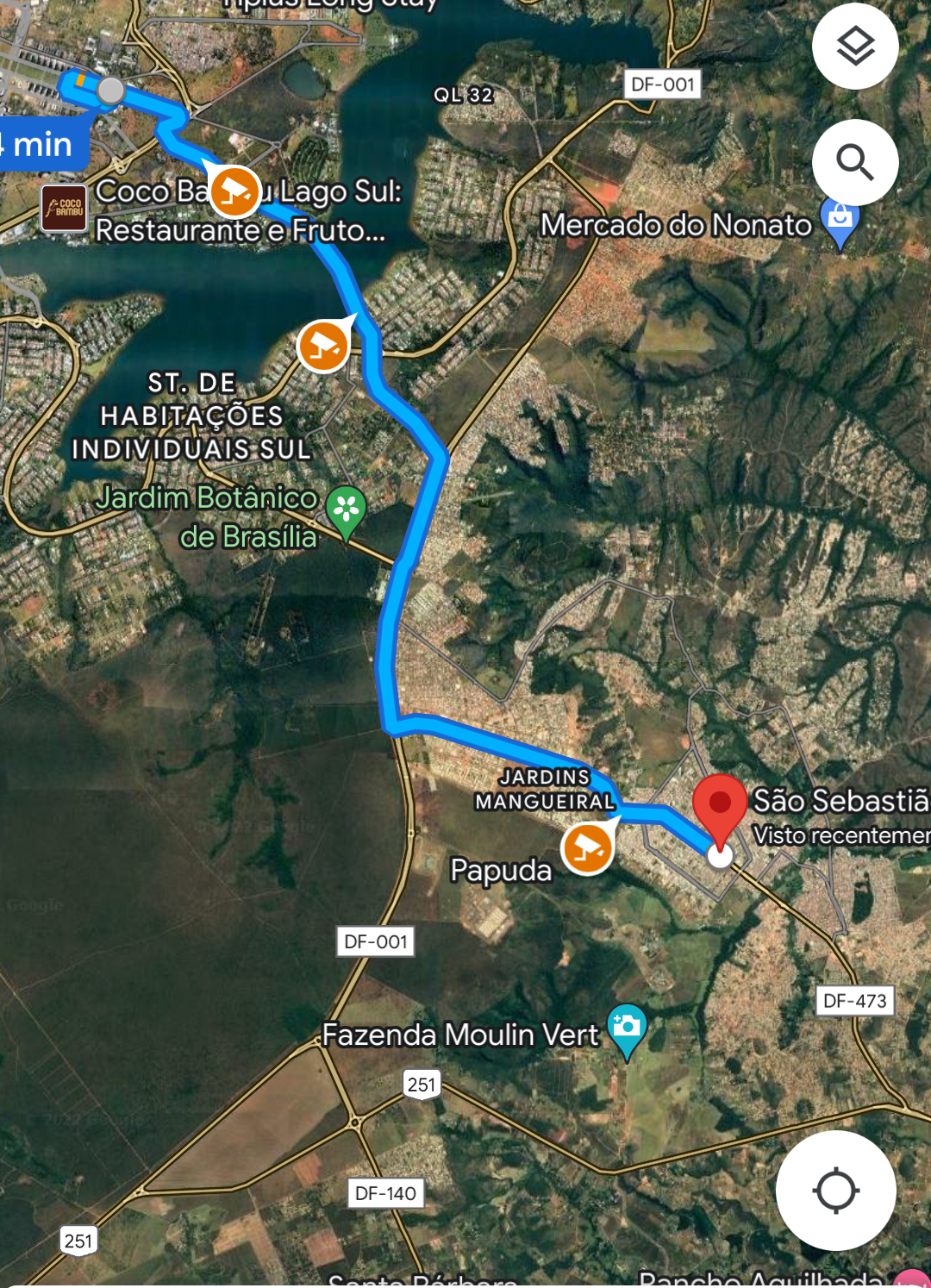Open the map layers selector
Screen dimensions: 931x1288
tap(854, 46)
